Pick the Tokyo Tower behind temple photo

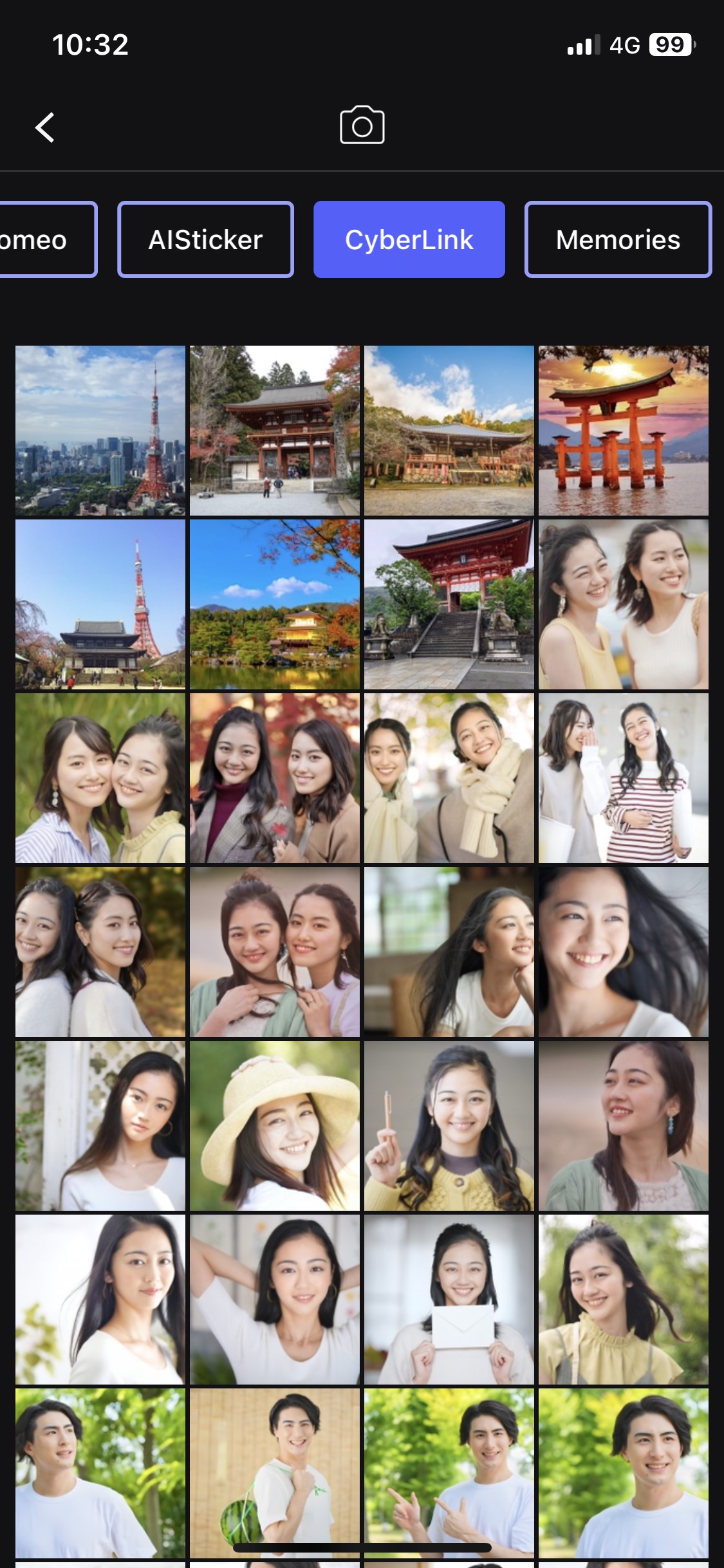[100, 604]
